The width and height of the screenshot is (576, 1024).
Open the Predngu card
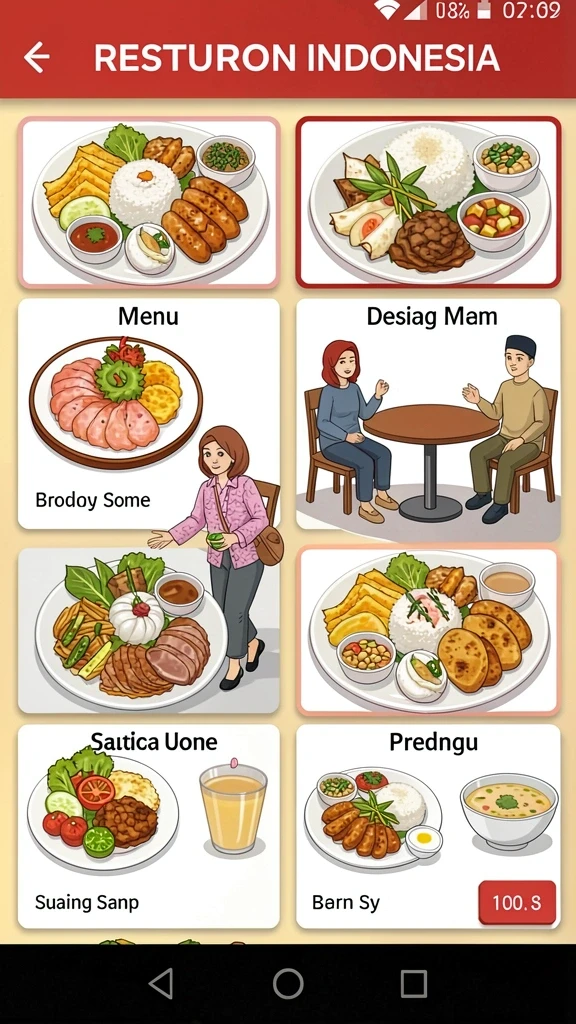(428, 826)
